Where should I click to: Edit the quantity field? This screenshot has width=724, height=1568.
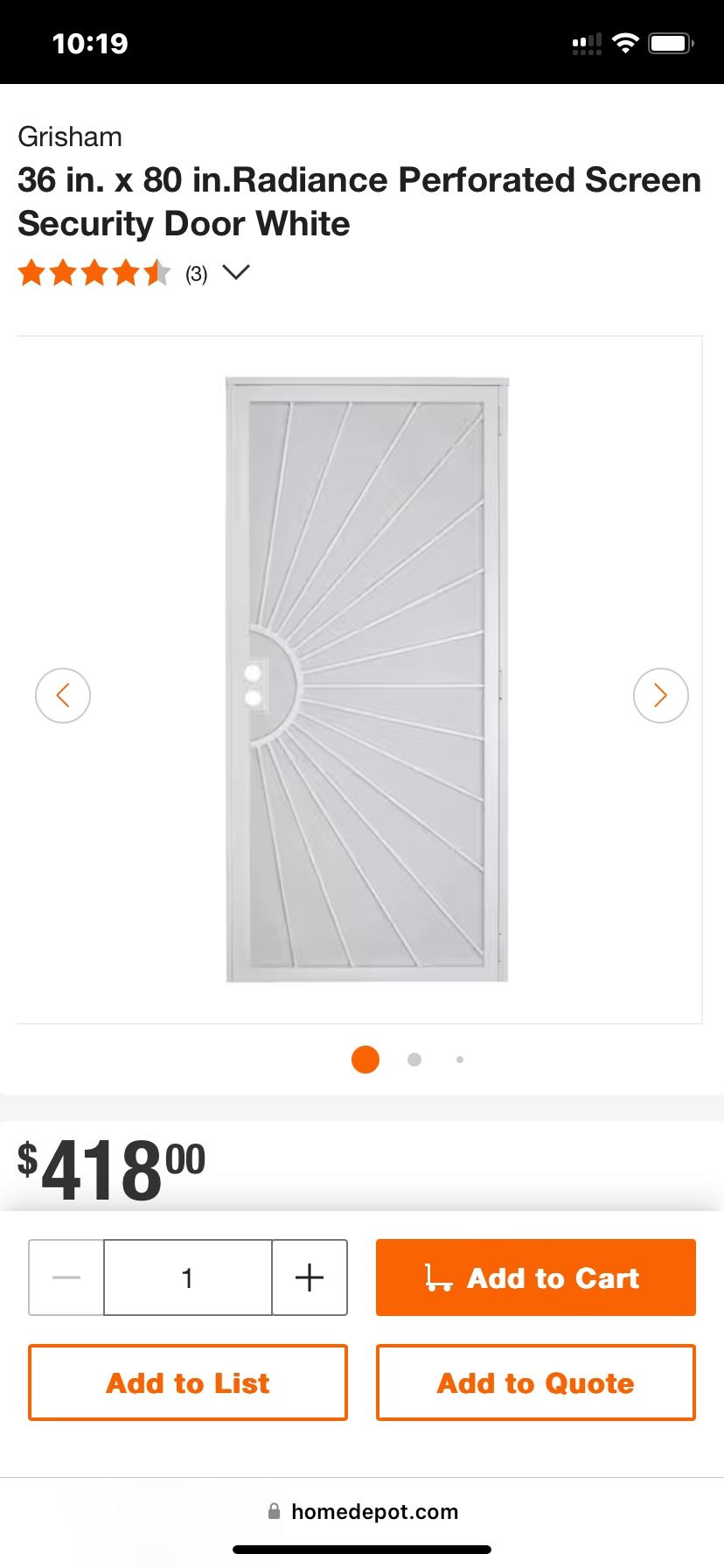coord(187,1277)
